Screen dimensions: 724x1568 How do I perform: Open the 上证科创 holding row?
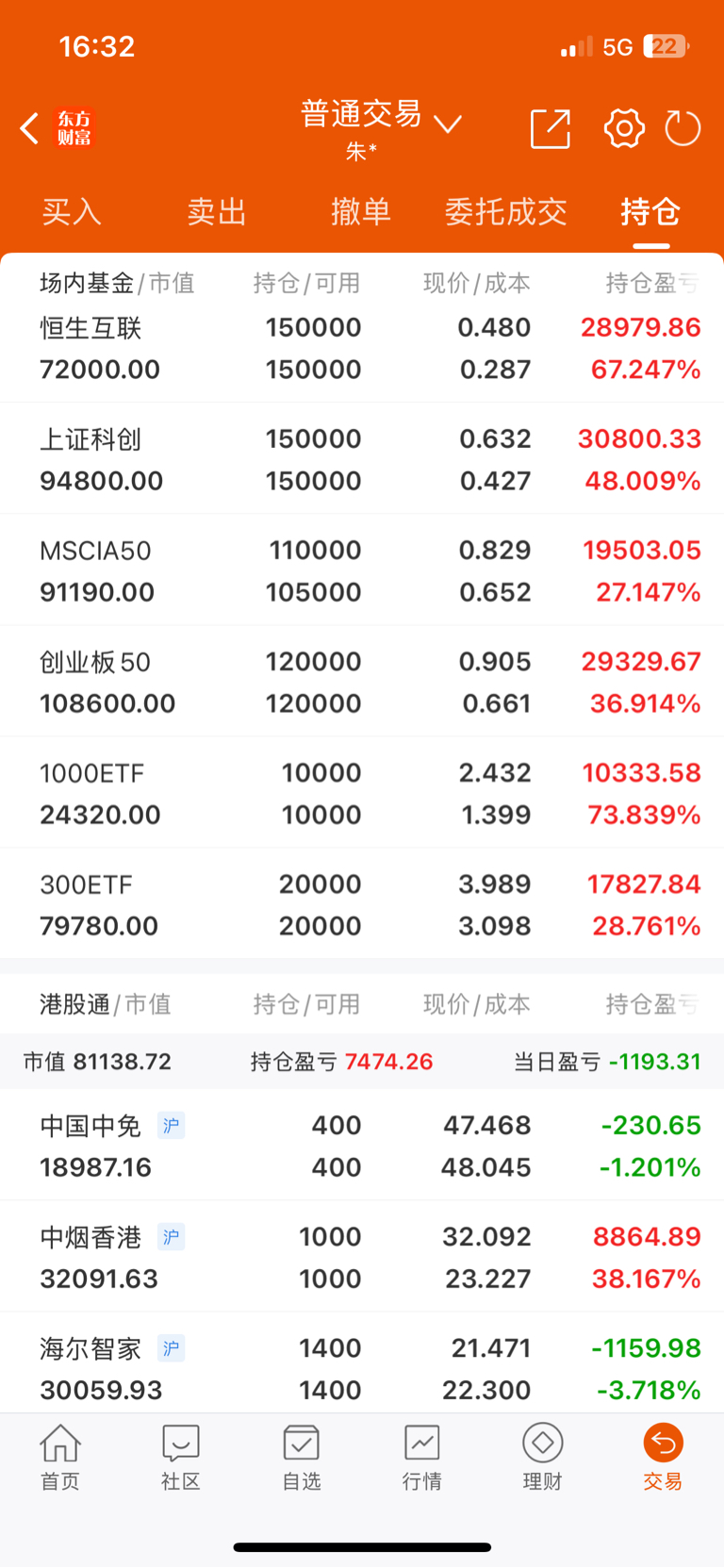click(362, 459)
